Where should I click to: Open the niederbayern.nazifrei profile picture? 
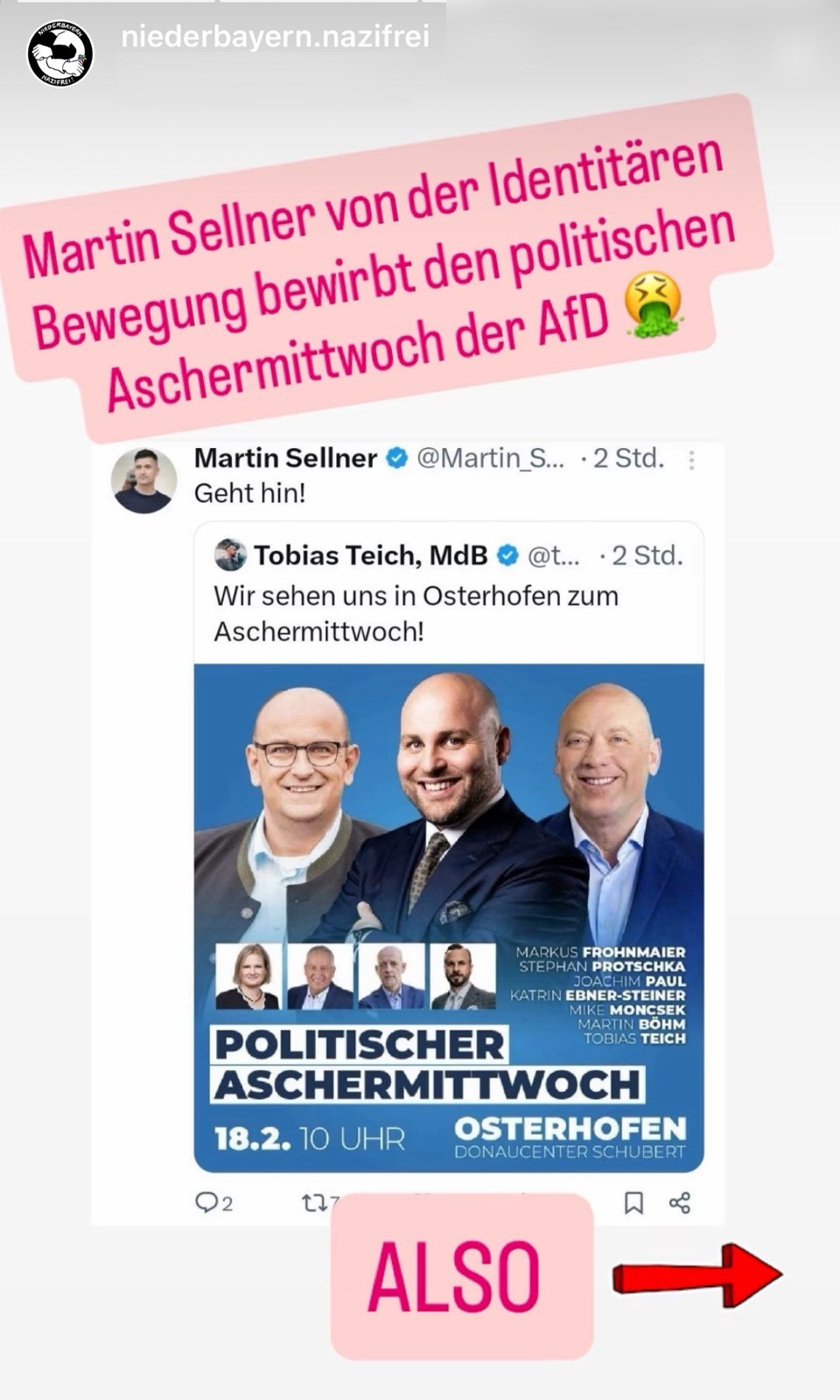(59, 53)
